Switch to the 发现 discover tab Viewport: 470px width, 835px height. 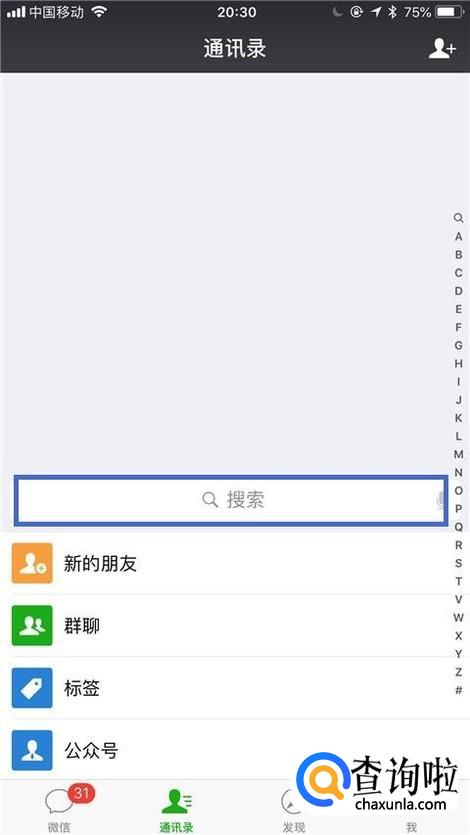(x=293, y=809)
